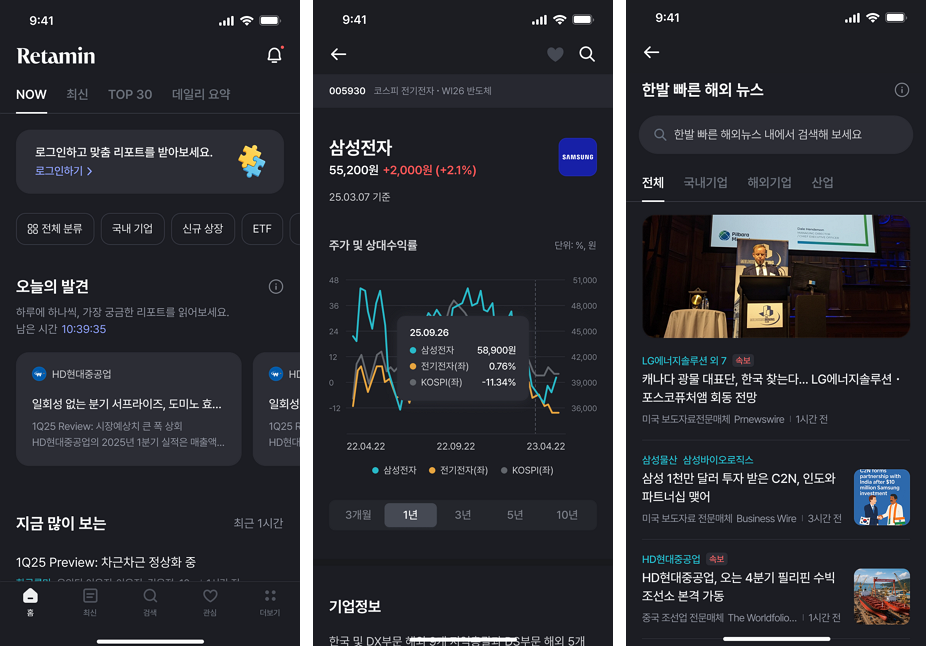Select the ETF chip

click(x=262, y=229)
